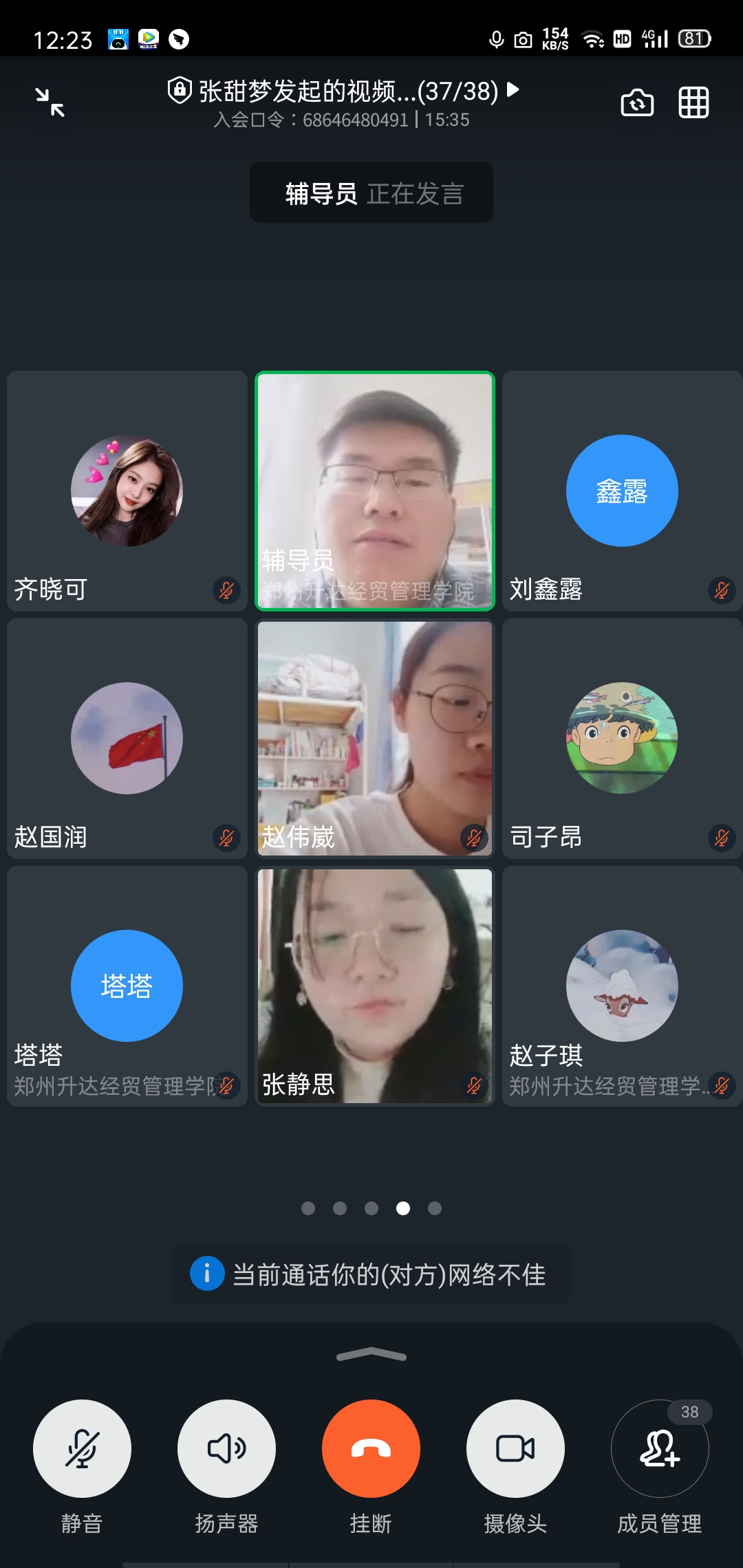Hang up the call with 挂断

point(371,1448)
